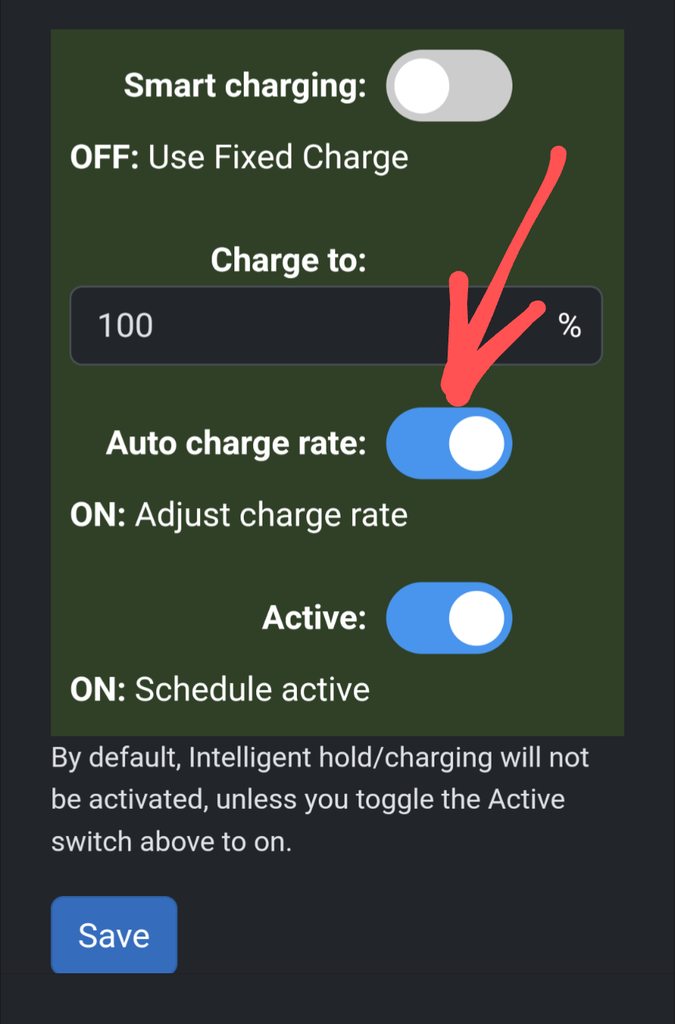Save the charging settings

click(x=114, y=935)
